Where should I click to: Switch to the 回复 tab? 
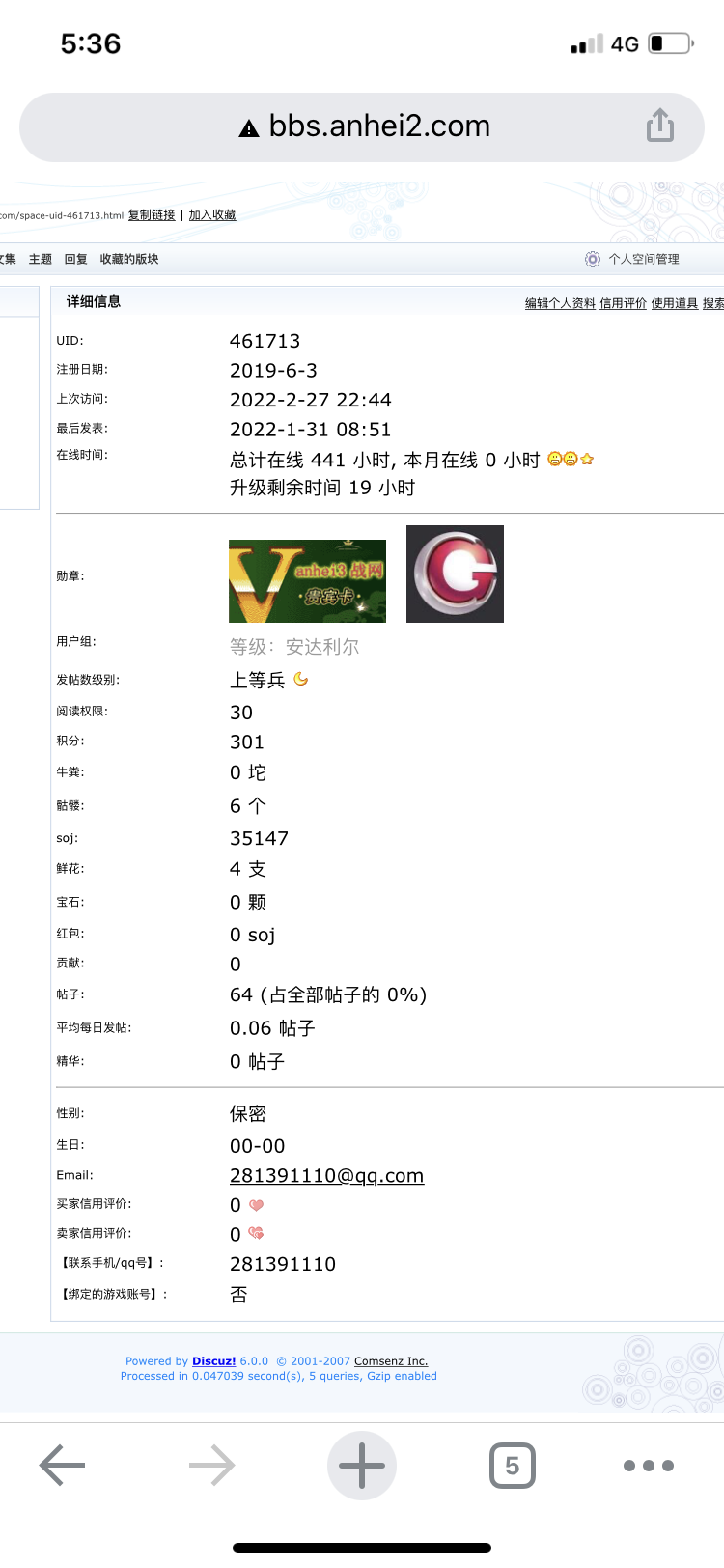[76, 259]
